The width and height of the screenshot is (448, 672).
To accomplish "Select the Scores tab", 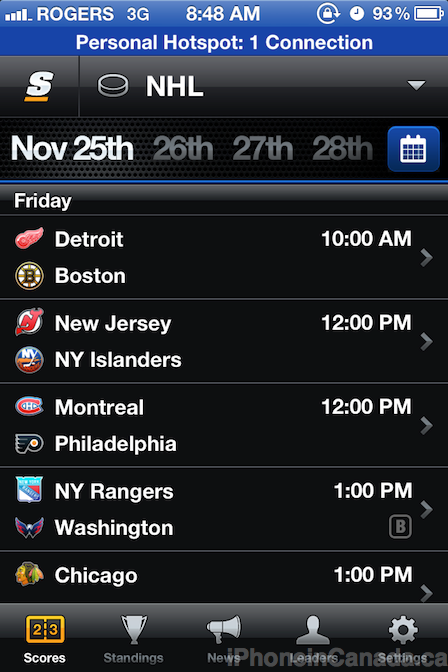I will pos(45,639).
